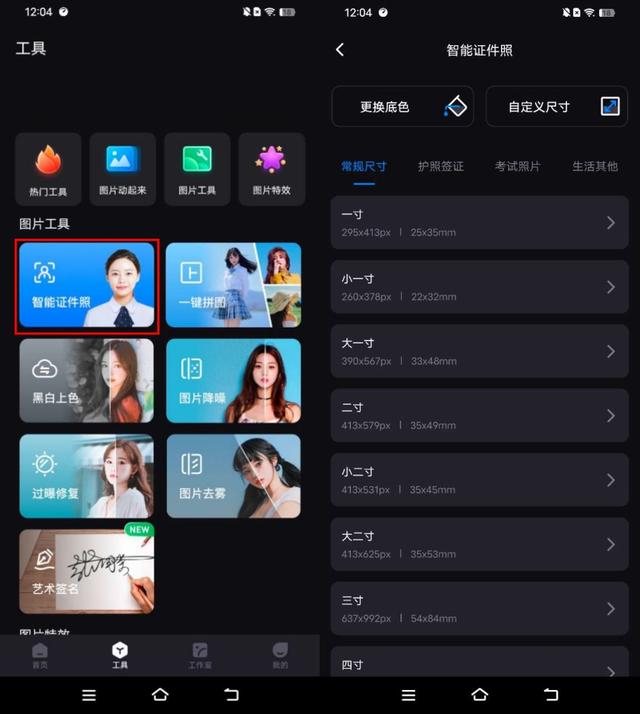Choose the 三寸 size row

(480, 608)
